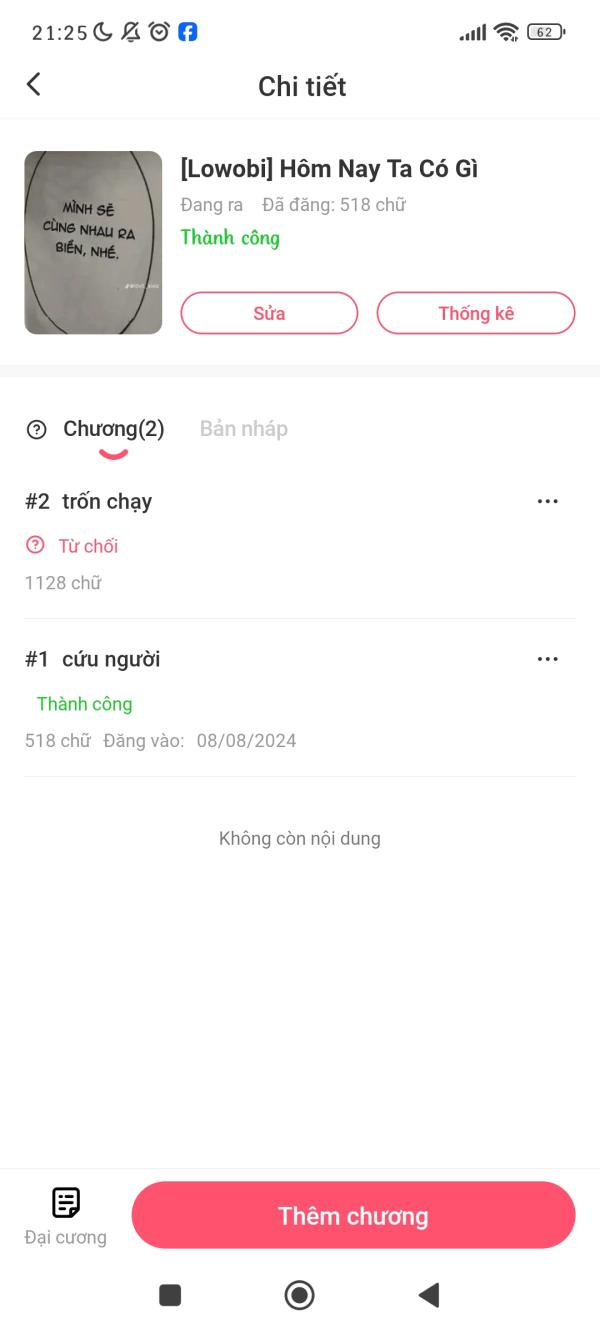Tap the Sửa button
This screenshot has height=1333, width=600.
tap(269, 313)
